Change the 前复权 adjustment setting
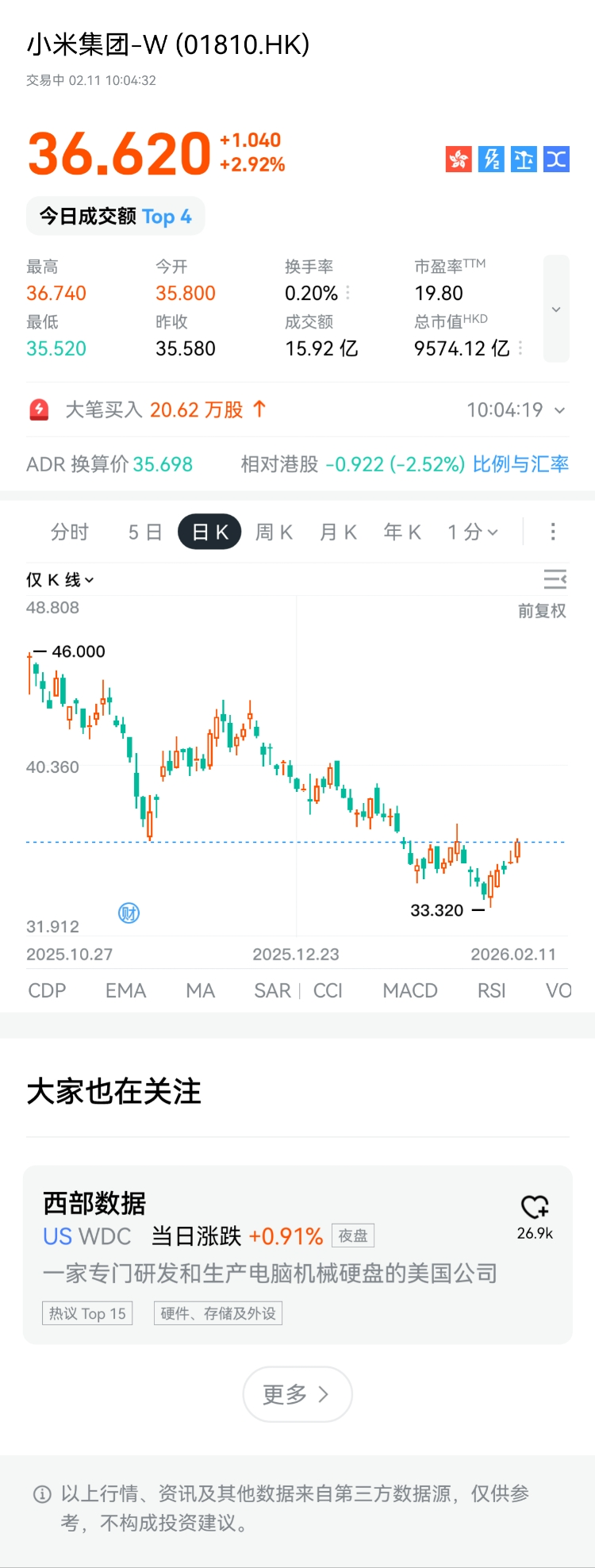 coord(542,611)
